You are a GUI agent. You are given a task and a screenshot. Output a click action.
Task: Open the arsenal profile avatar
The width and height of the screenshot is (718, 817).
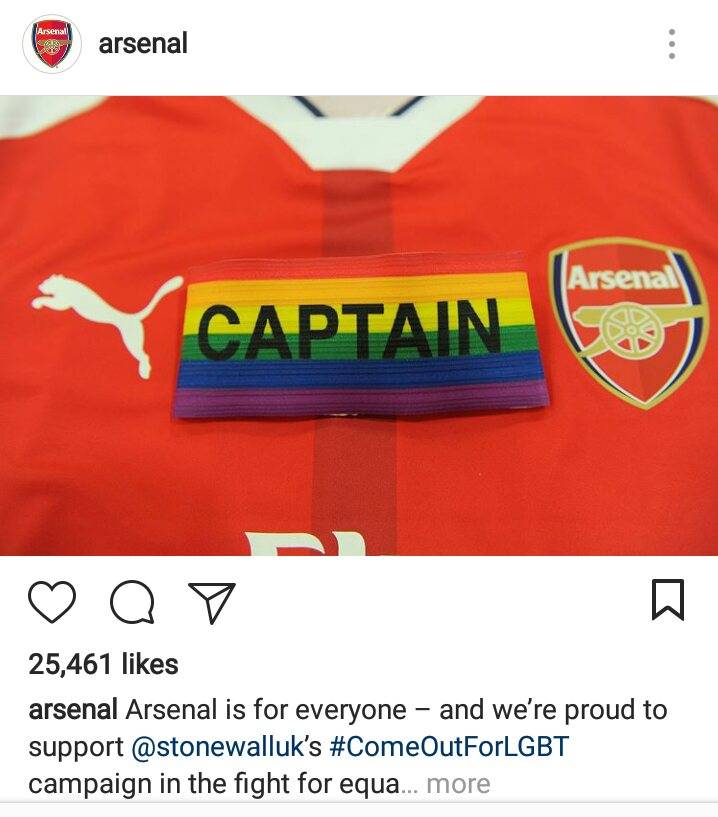tap(52, 44)
